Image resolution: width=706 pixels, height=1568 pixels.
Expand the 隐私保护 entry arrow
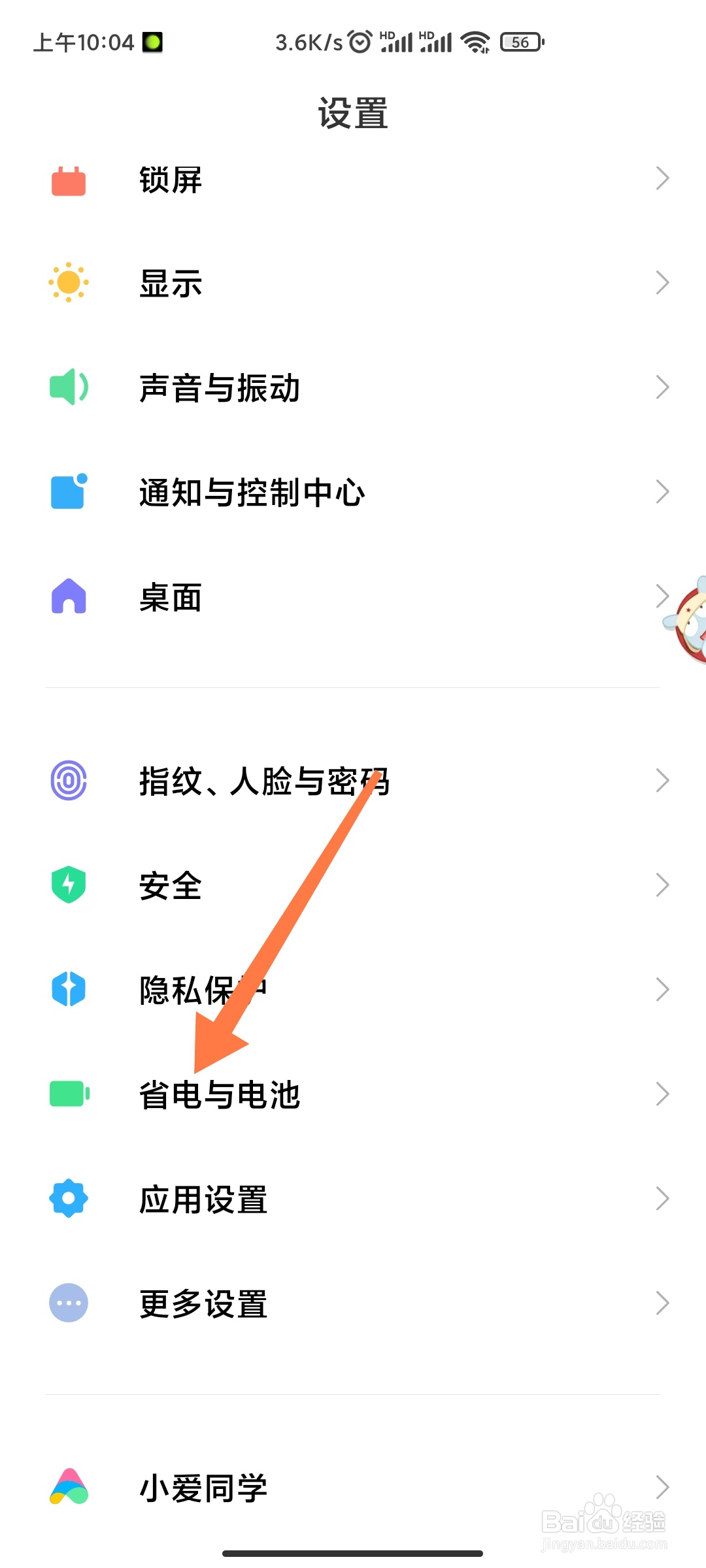pos(662,990)
